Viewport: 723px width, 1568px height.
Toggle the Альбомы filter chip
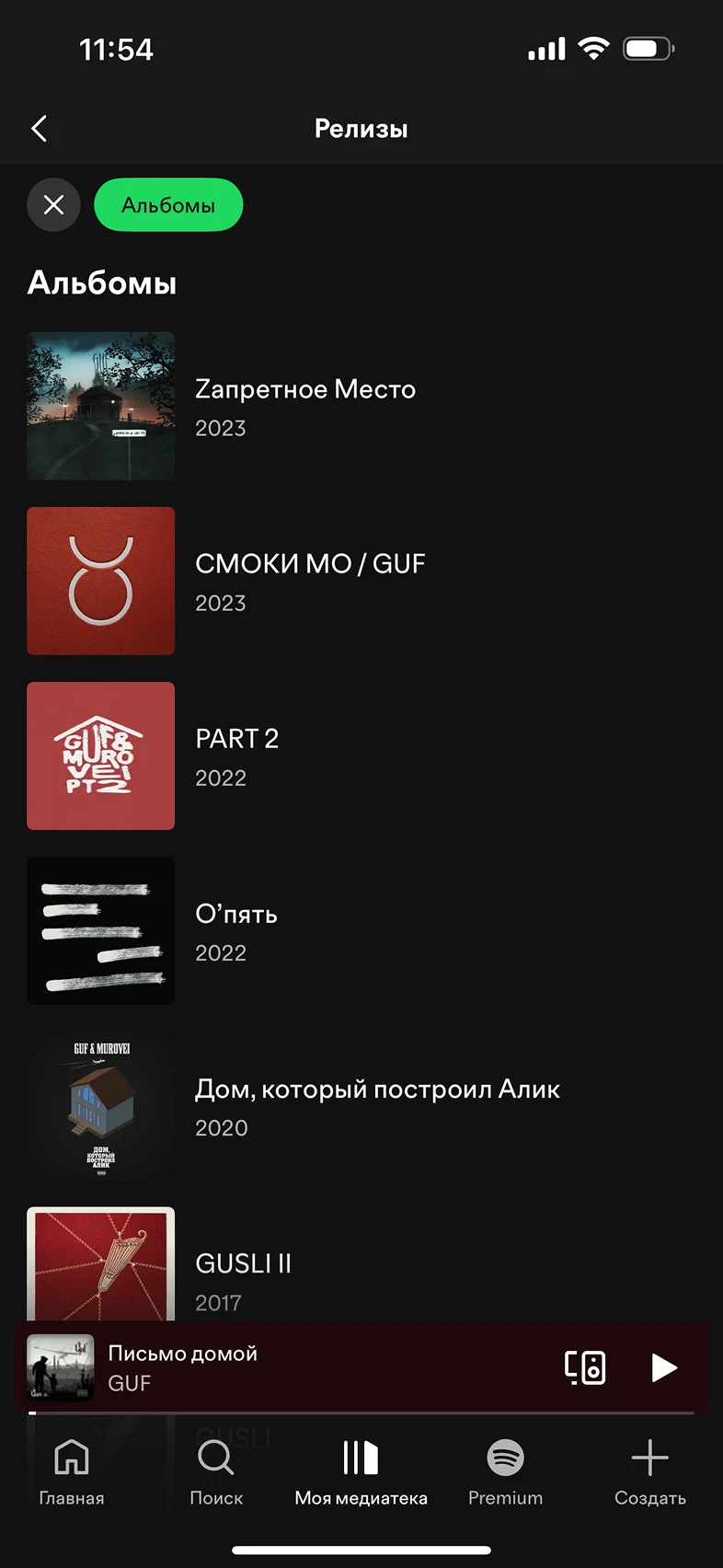tap(168, 204)
